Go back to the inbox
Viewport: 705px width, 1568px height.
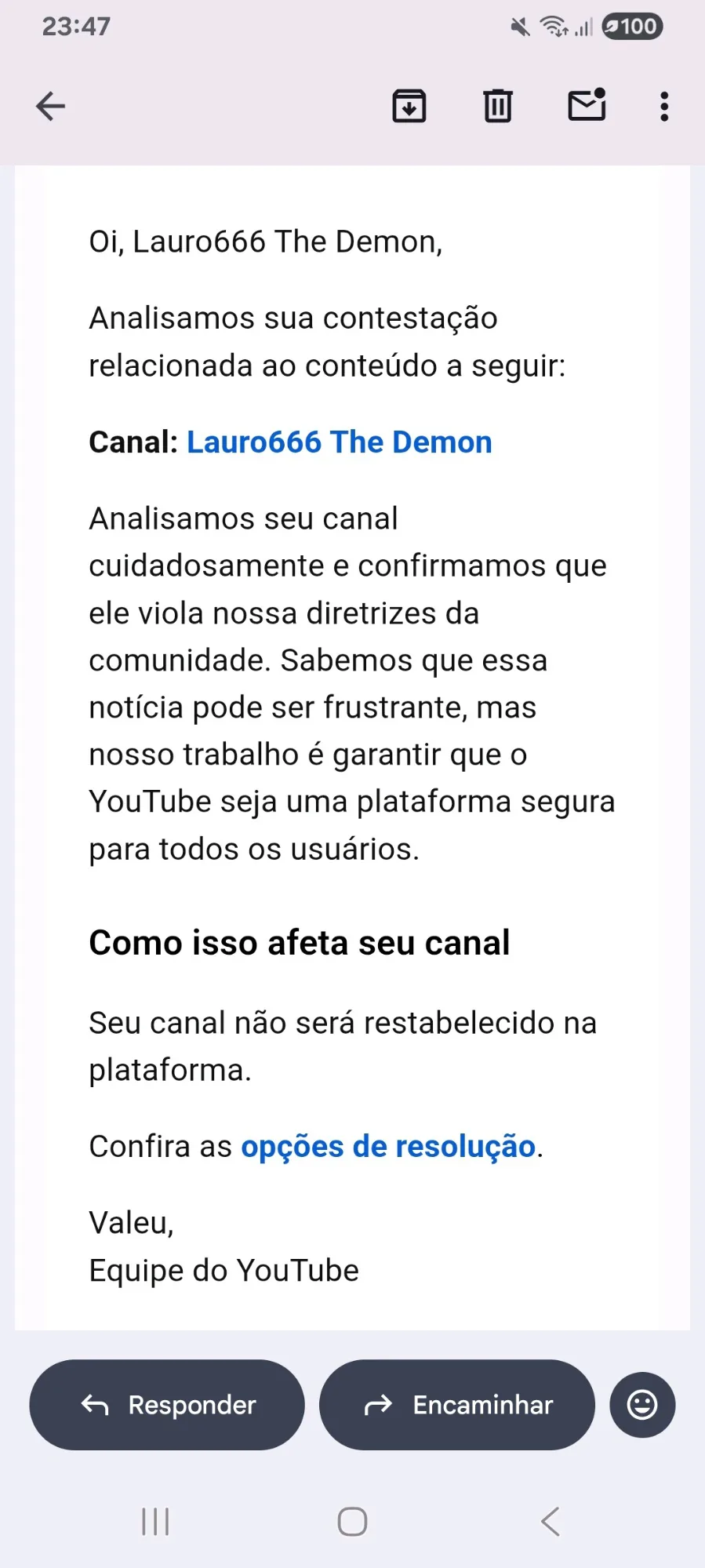click(x=51, y=106)
